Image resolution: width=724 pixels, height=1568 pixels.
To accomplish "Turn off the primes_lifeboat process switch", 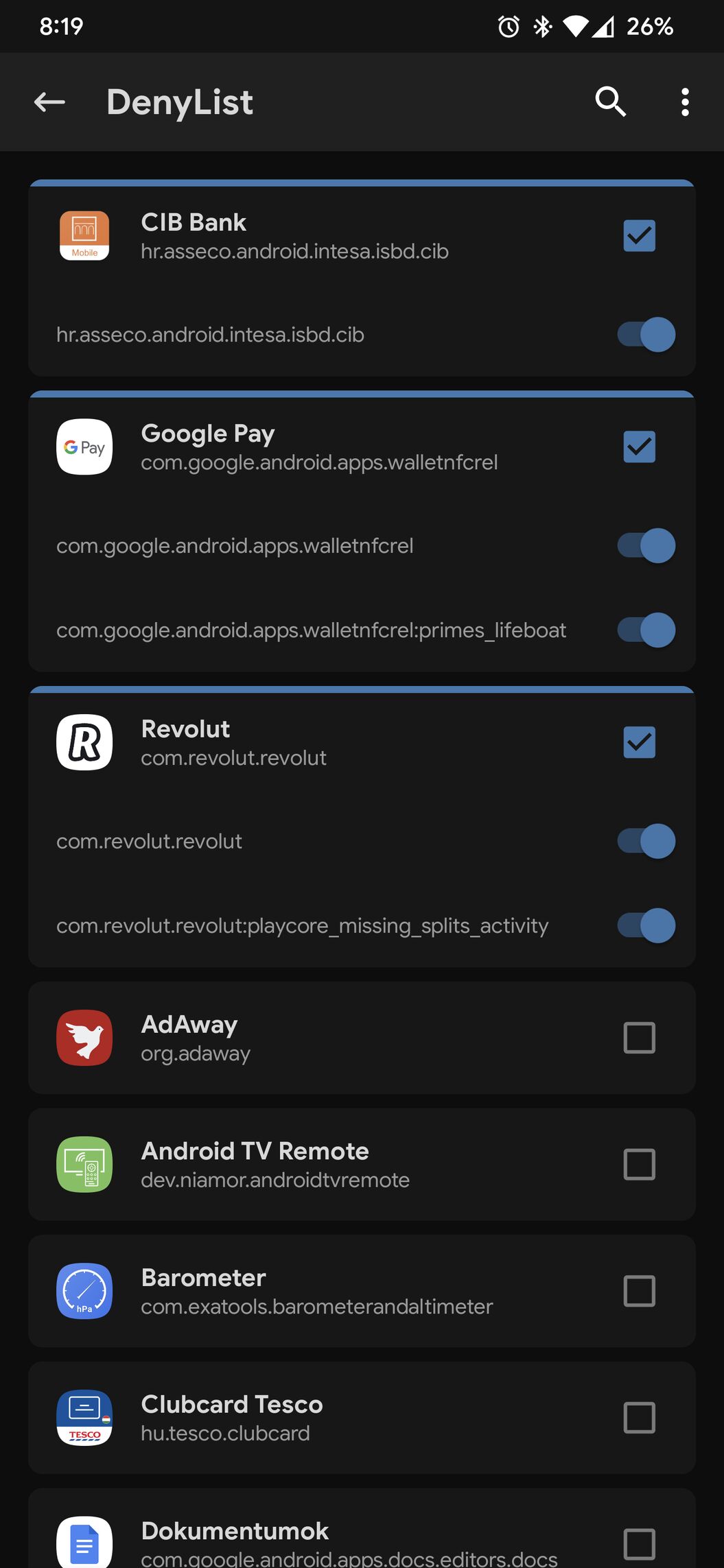I will tap(646, 630).
